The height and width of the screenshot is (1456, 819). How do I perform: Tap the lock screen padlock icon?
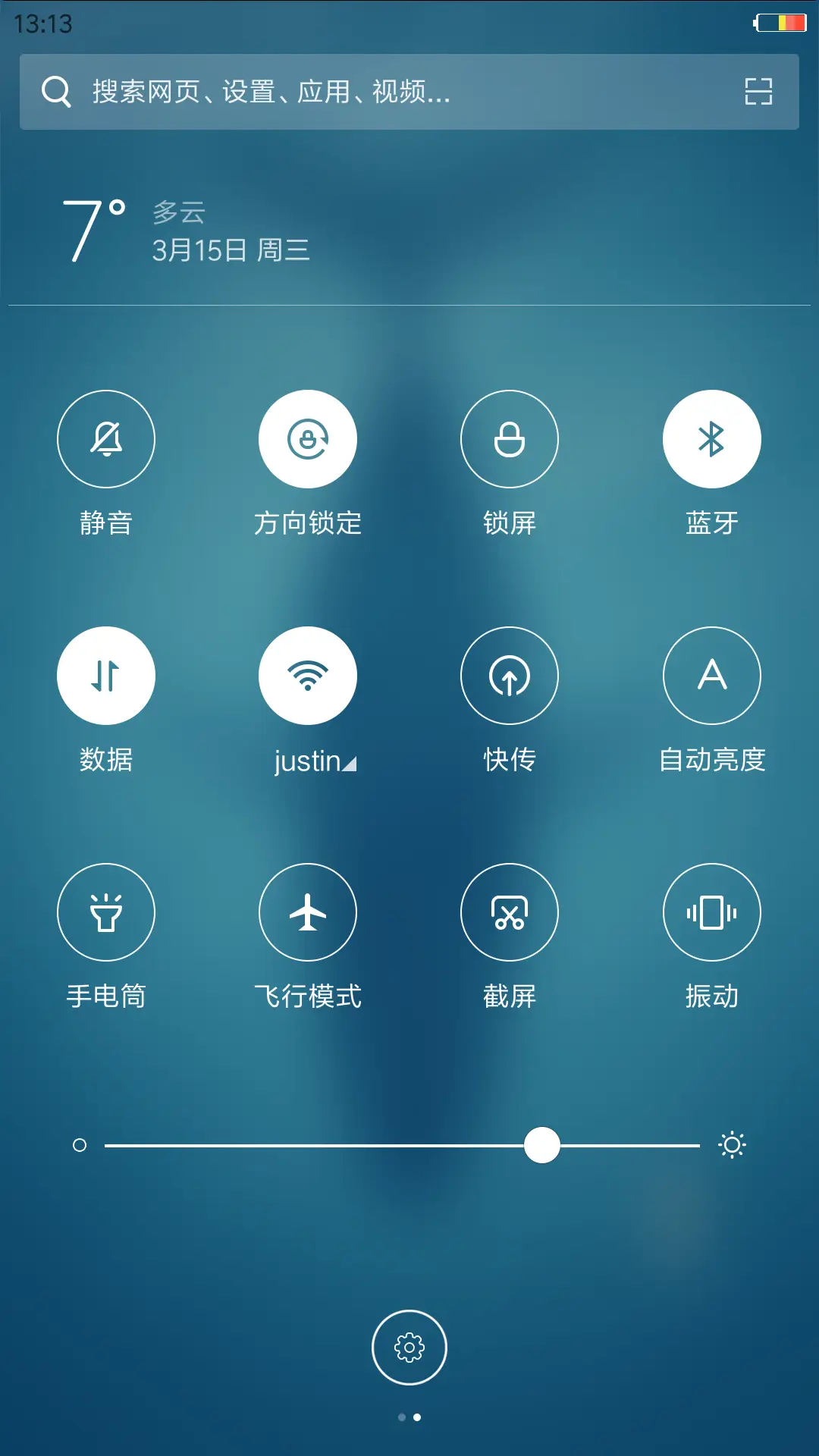coord(510,438)
